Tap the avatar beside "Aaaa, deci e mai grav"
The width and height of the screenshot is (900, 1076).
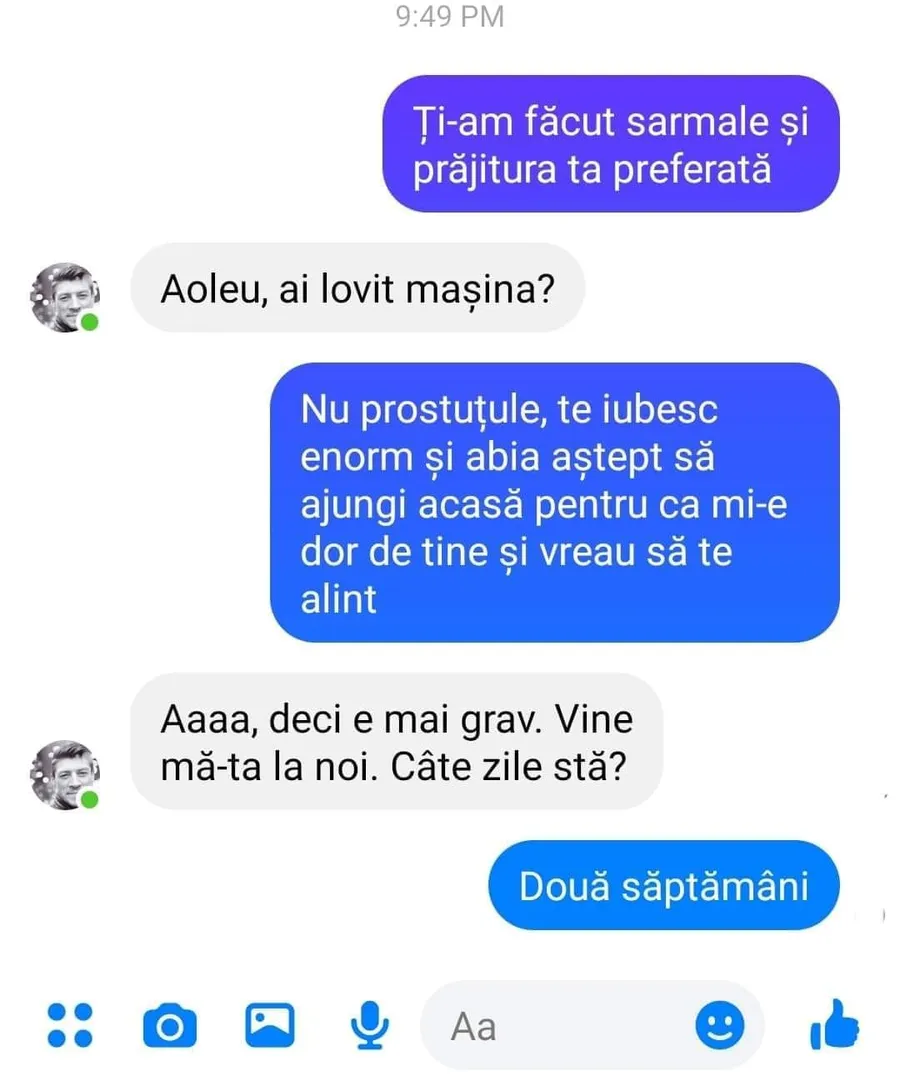click(x=66, y=774)
